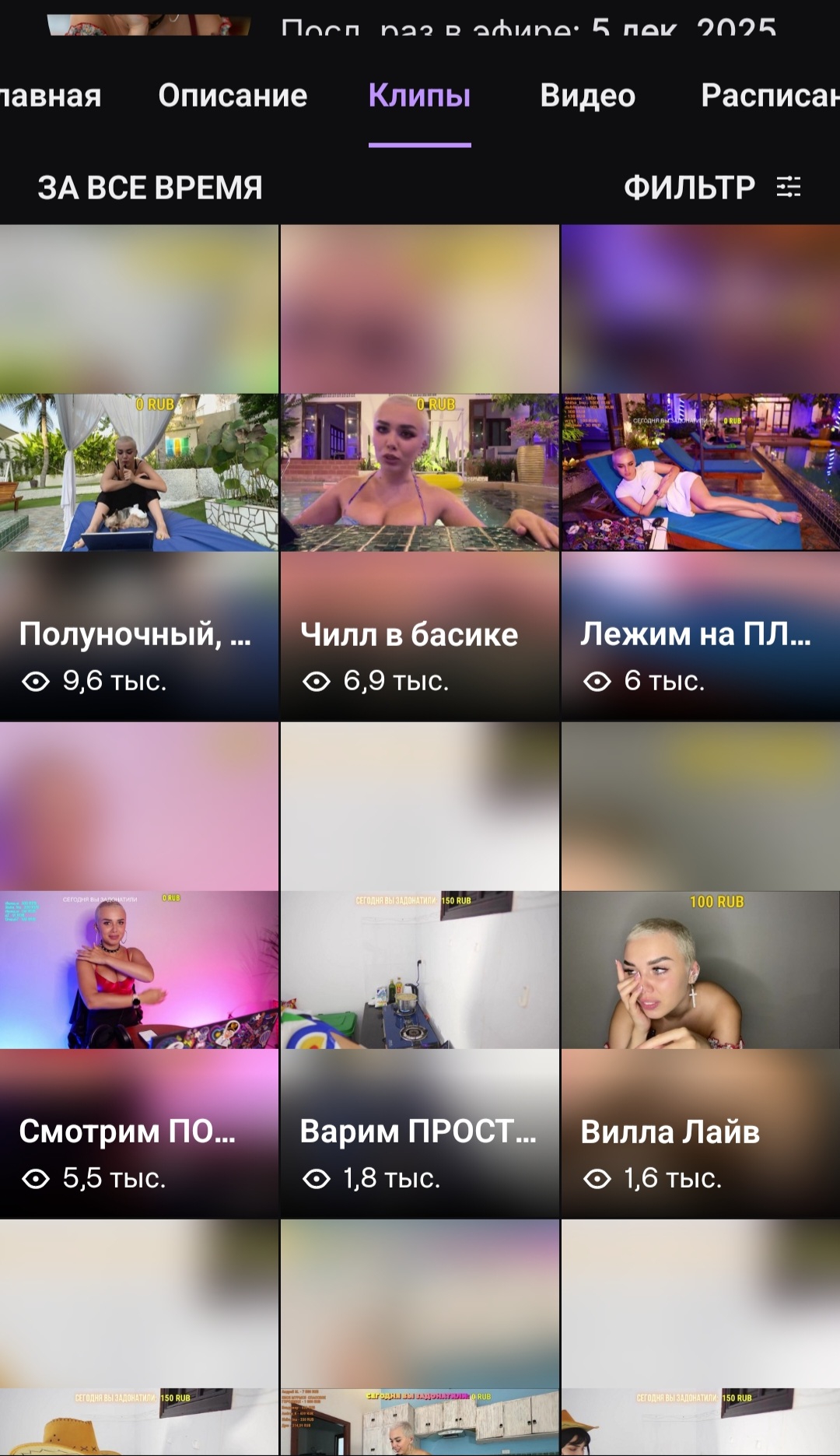Select the Клипы tab

(419, 96)
